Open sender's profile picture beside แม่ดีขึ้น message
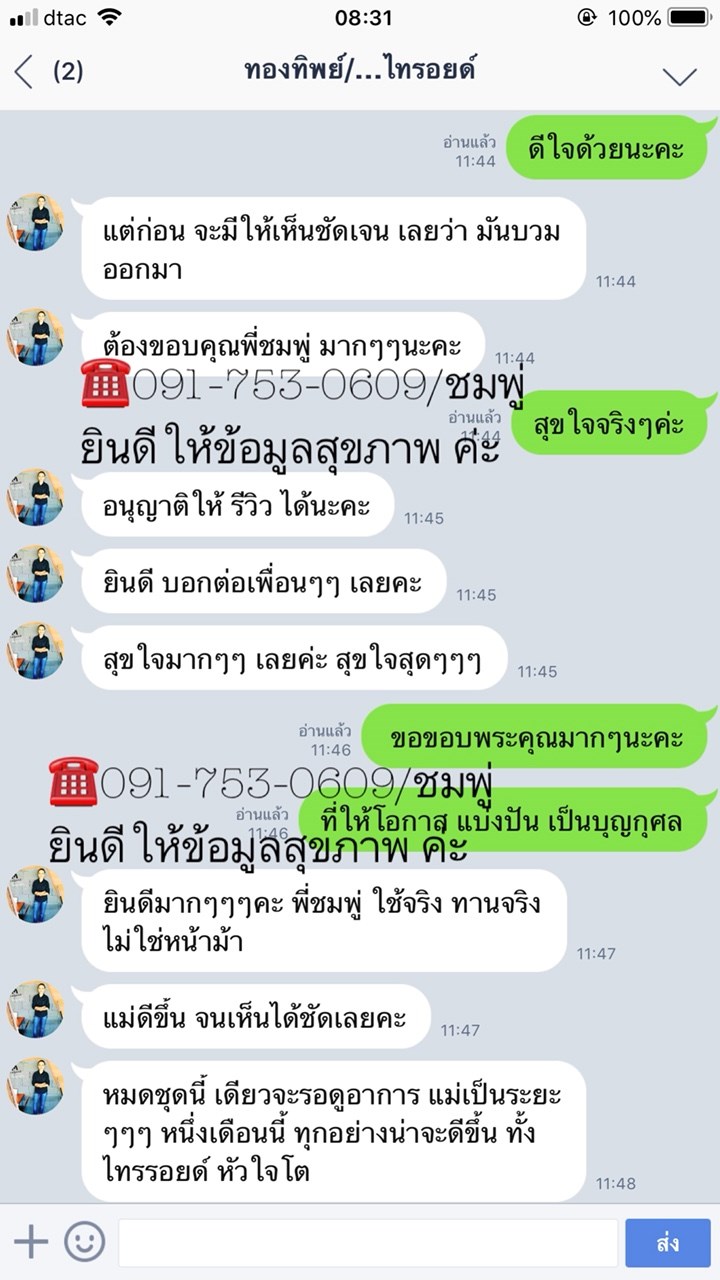 36,1009
